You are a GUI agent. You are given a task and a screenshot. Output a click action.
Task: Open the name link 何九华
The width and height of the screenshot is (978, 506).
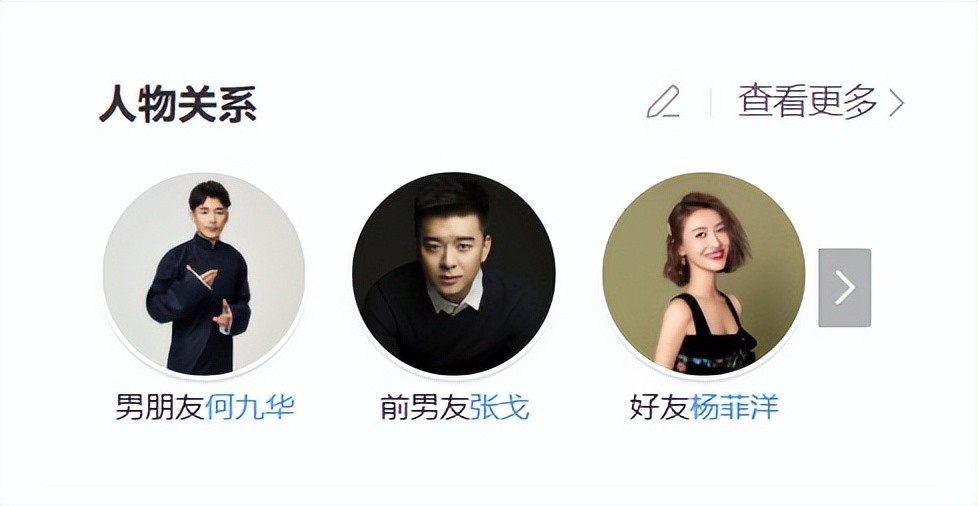point(250,407)
